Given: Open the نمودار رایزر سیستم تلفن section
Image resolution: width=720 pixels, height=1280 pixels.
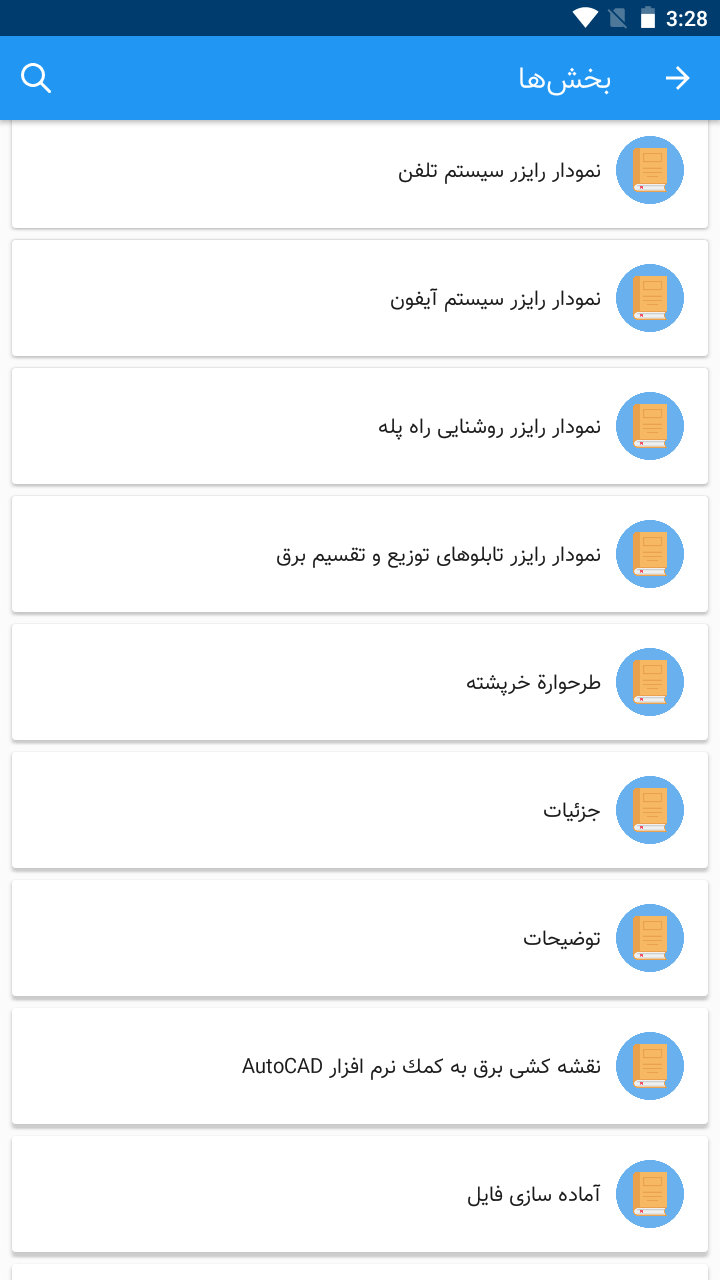Looking at the screenshot, I should (360, 170).
